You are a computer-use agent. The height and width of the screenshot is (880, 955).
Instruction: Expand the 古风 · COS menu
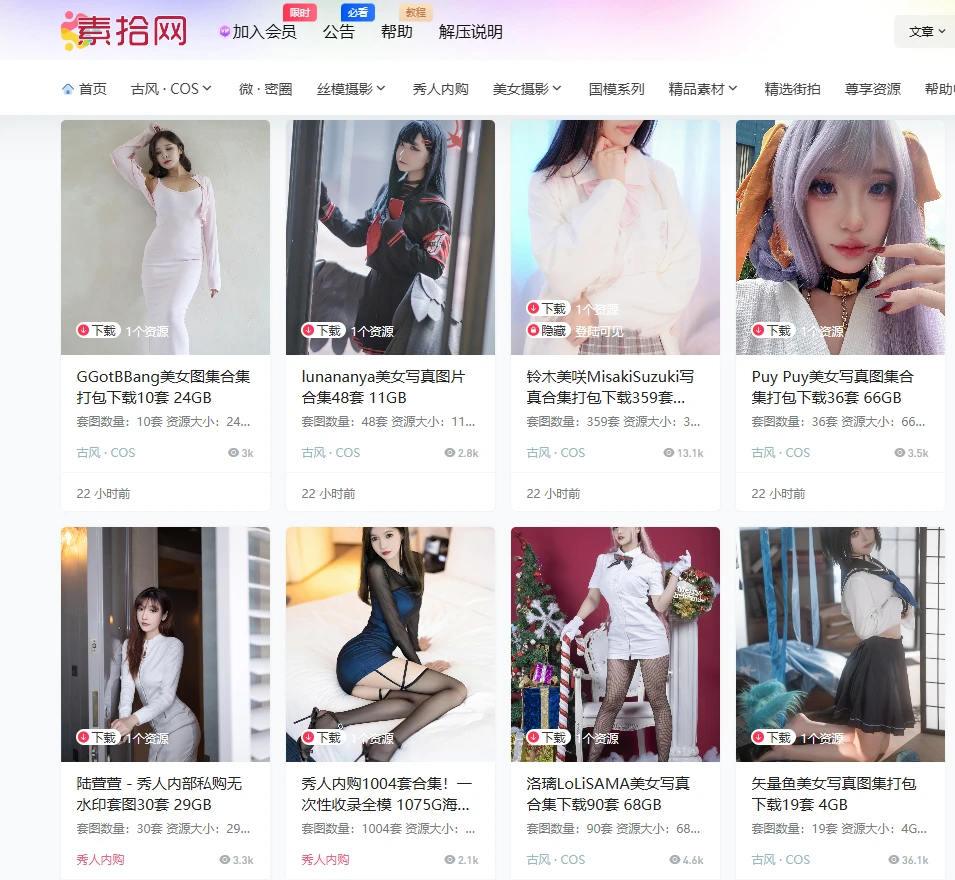click(171, 89)
